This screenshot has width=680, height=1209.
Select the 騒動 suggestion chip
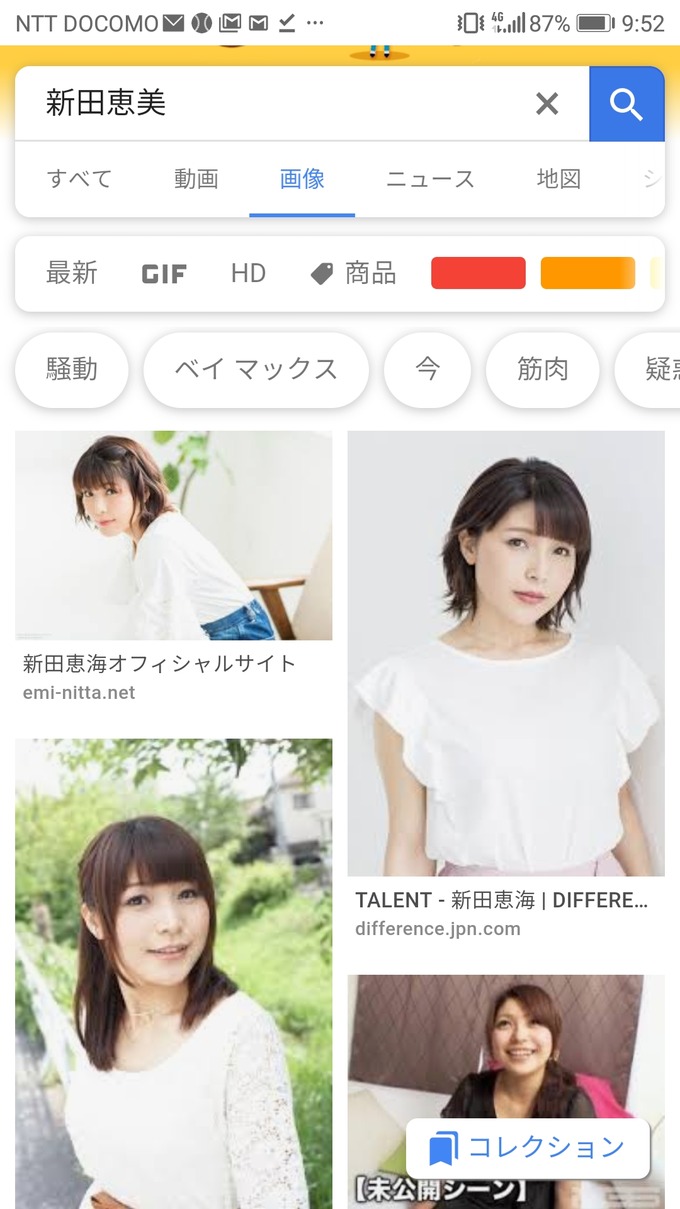72,370
